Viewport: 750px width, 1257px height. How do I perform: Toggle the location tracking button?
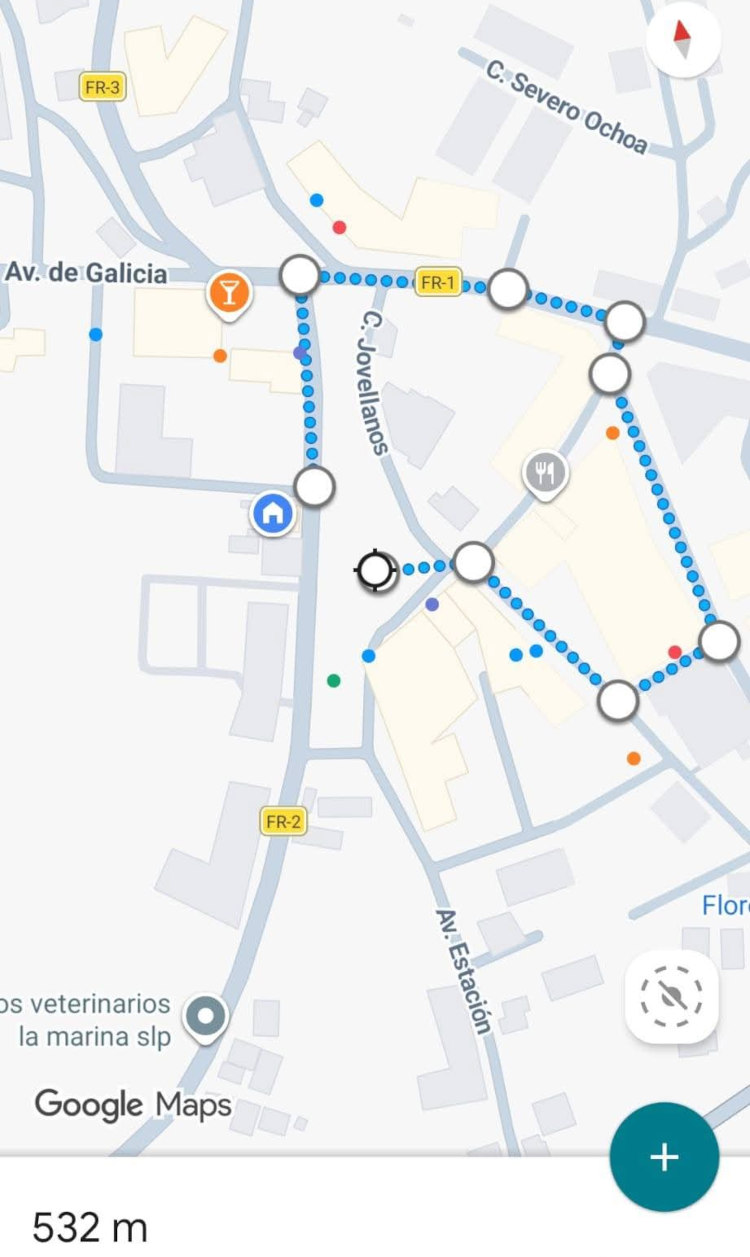tap(671, 996)
